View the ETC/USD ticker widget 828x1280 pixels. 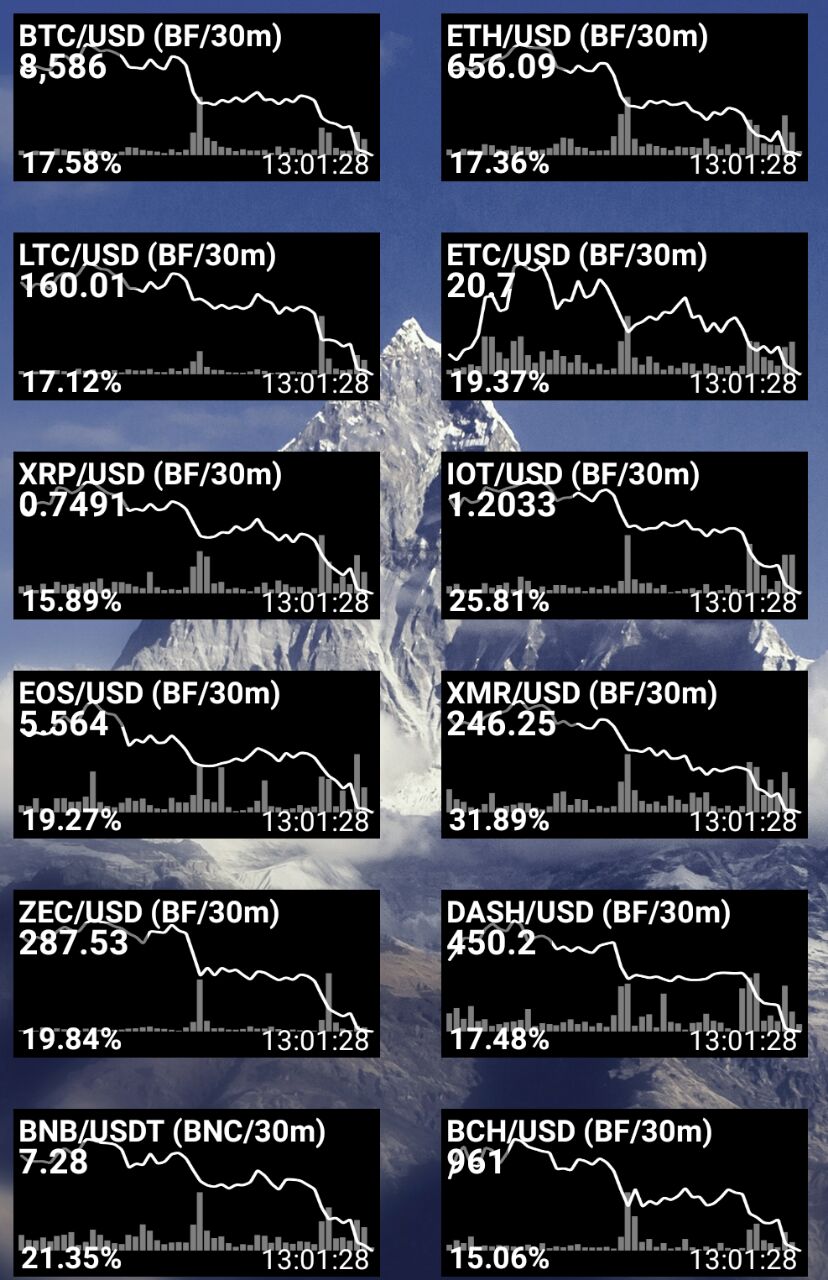point(624,316)
